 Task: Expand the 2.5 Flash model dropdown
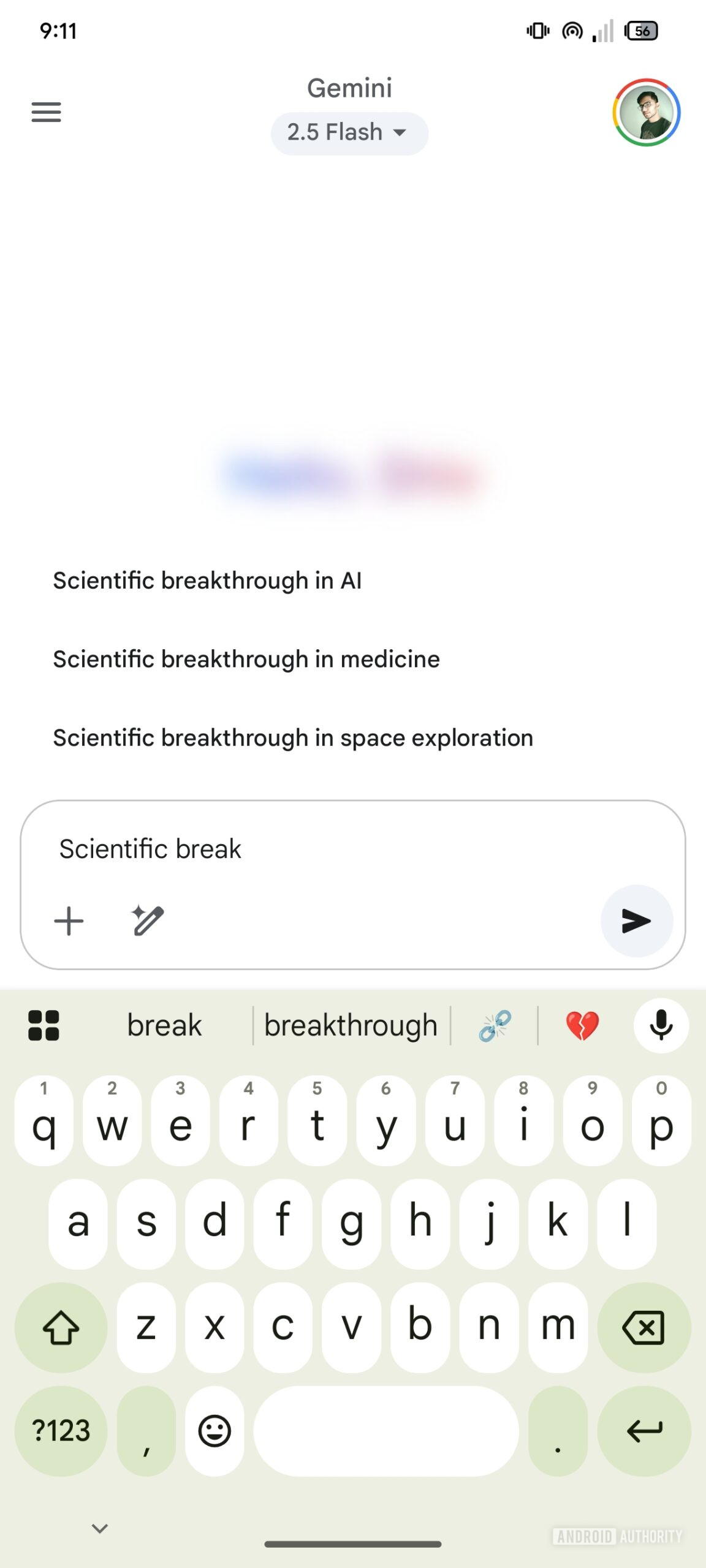tap(349, 132)
